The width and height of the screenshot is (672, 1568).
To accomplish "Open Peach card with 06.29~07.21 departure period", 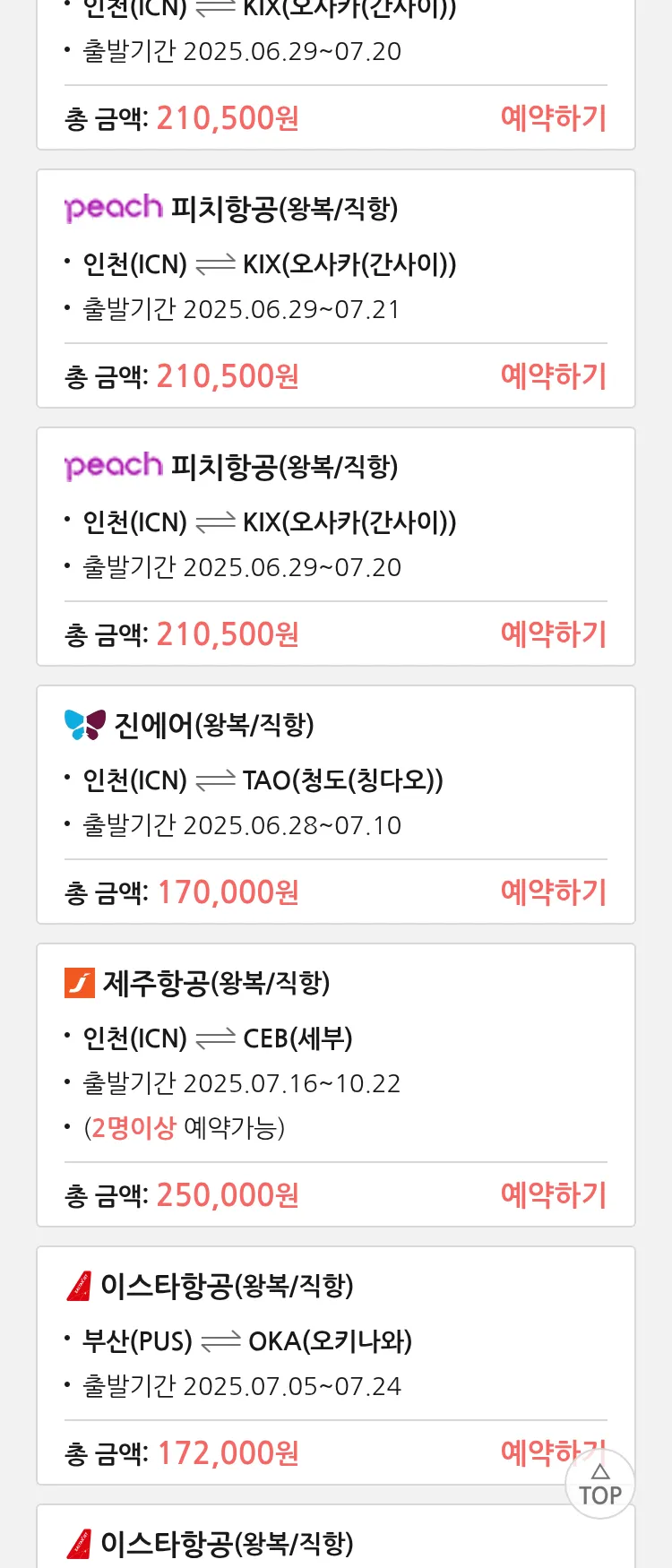I will click(335, 264).
